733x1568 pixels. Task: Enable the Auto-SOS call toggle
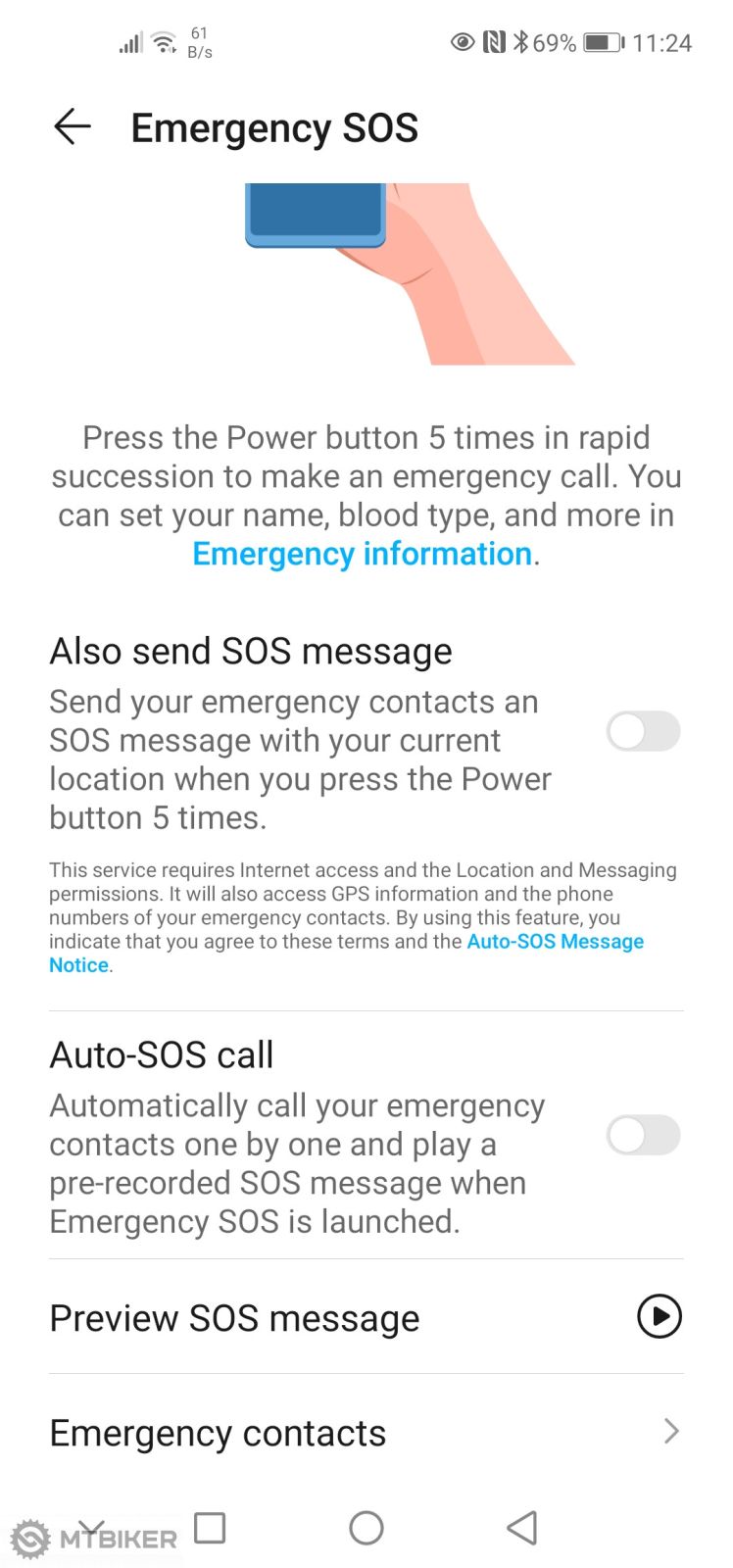pos(643,1135)
